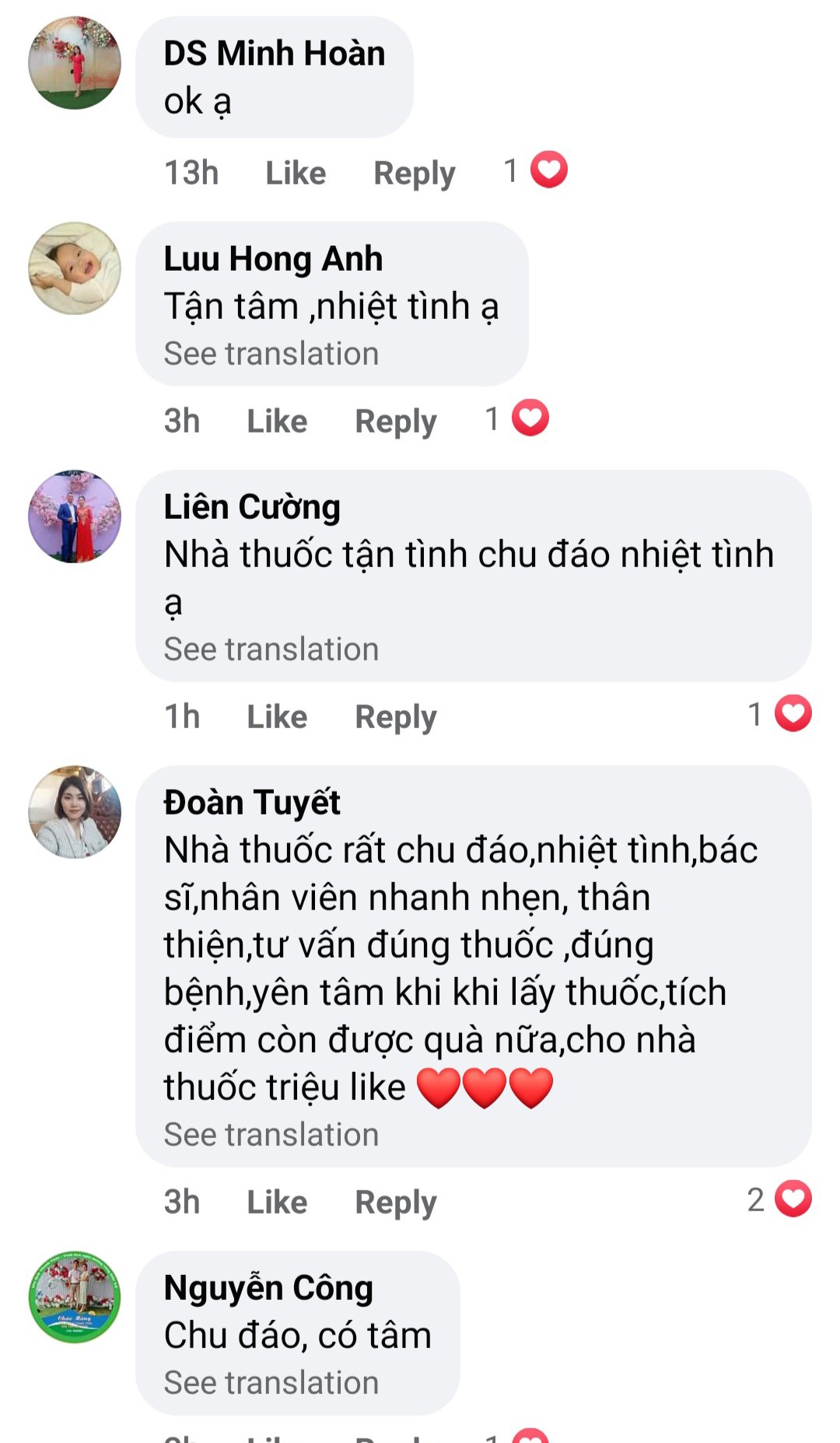Like DS Minh Hoàn's comment

point(295,173)
